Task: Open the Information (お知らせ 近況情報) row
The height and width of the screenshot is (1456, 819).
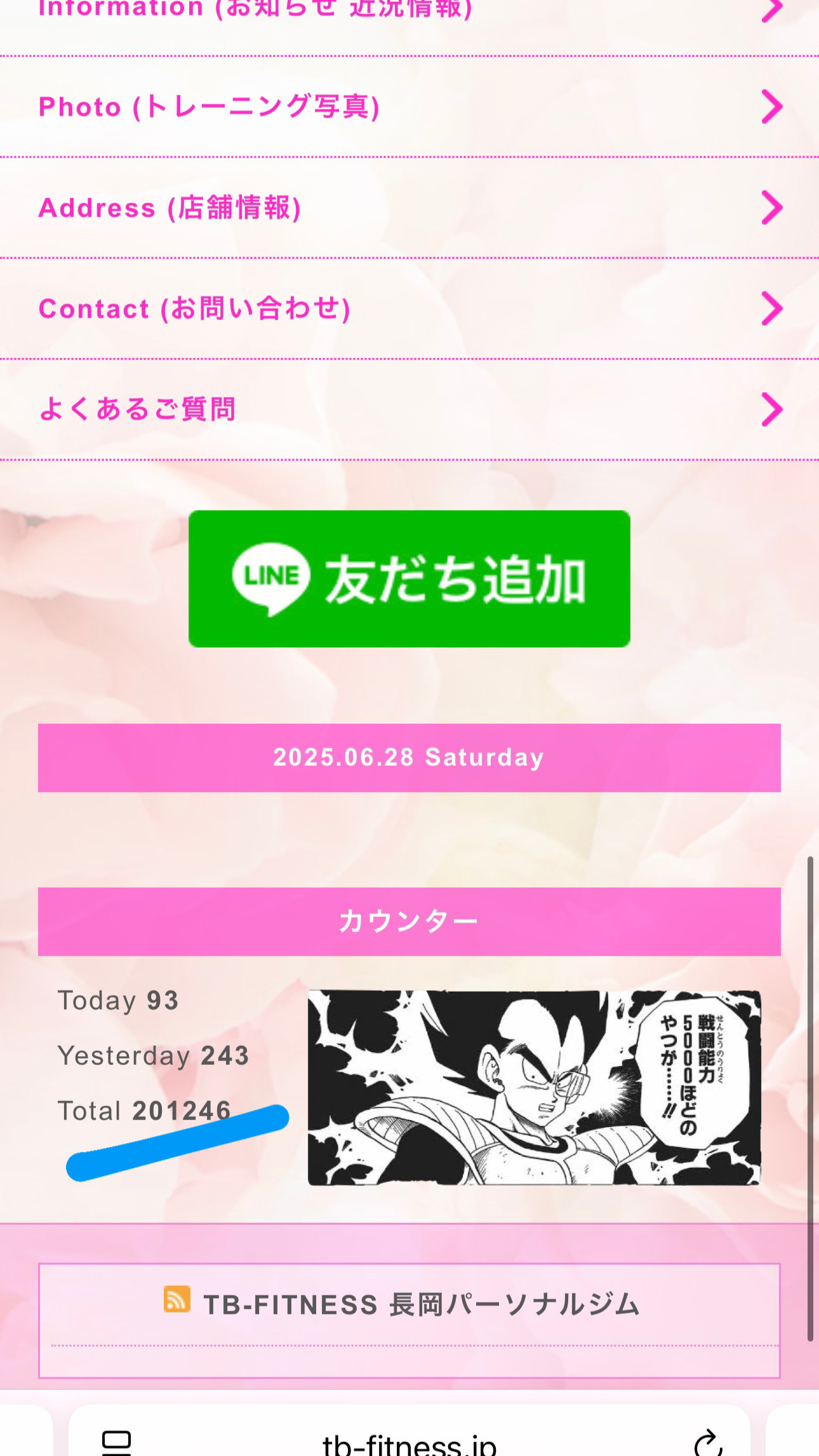Action: (409, 19)
